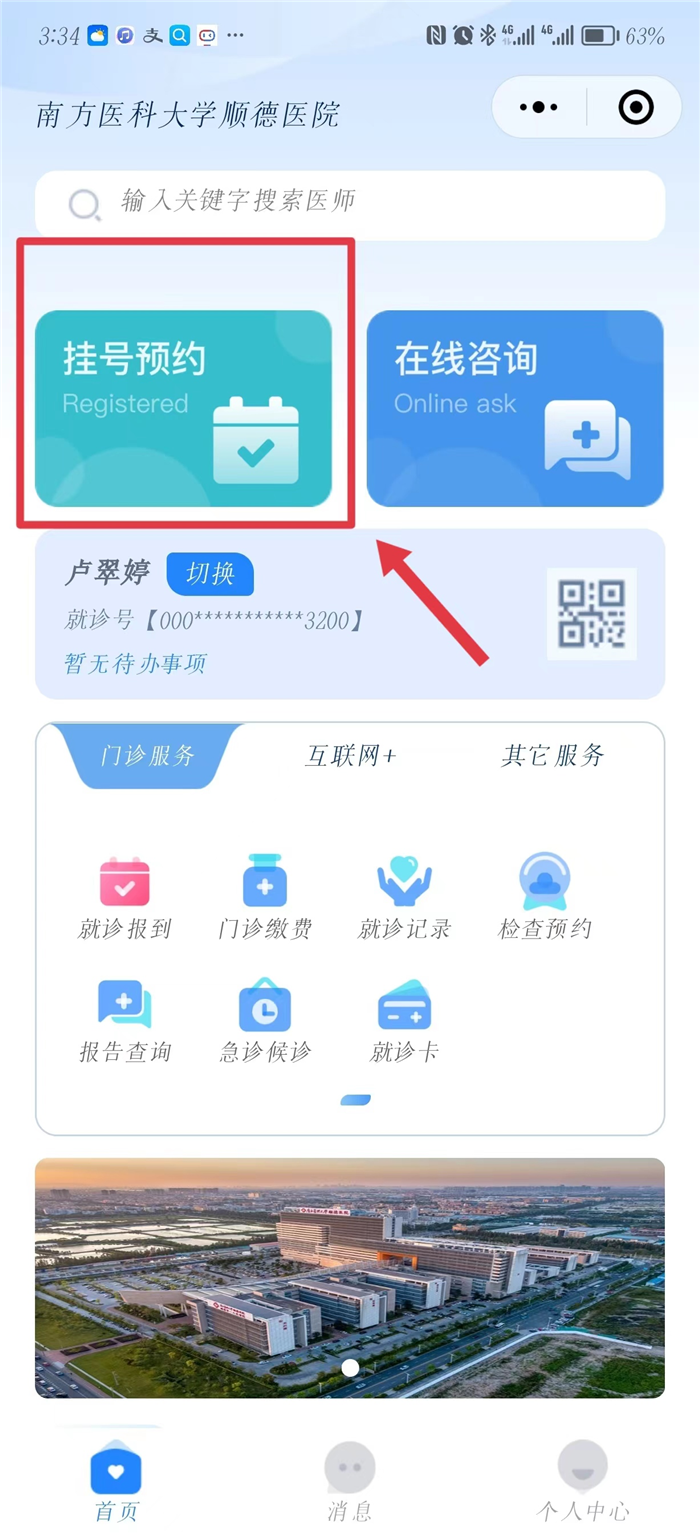700x1539 pixels.
Task: Switch to the 互联网+ tab
Action: click(x=350, y=756)
